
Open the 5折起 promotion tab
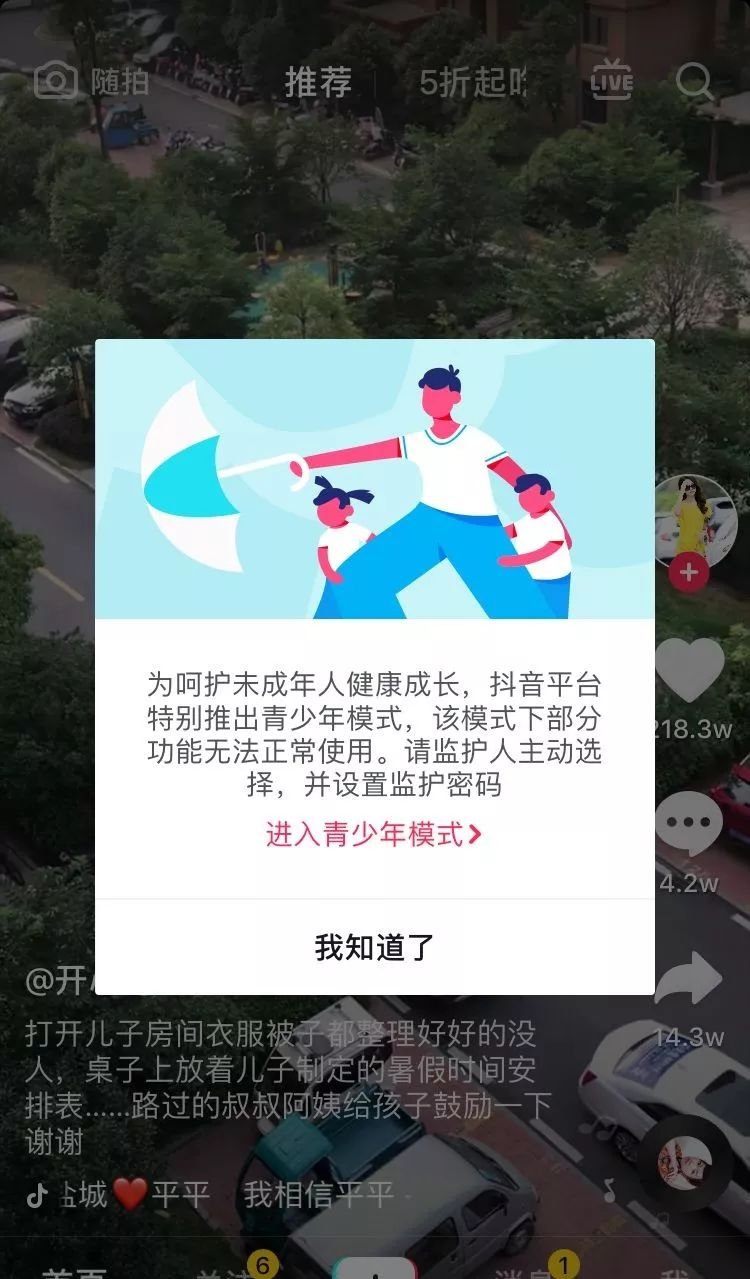coord(468,82)
